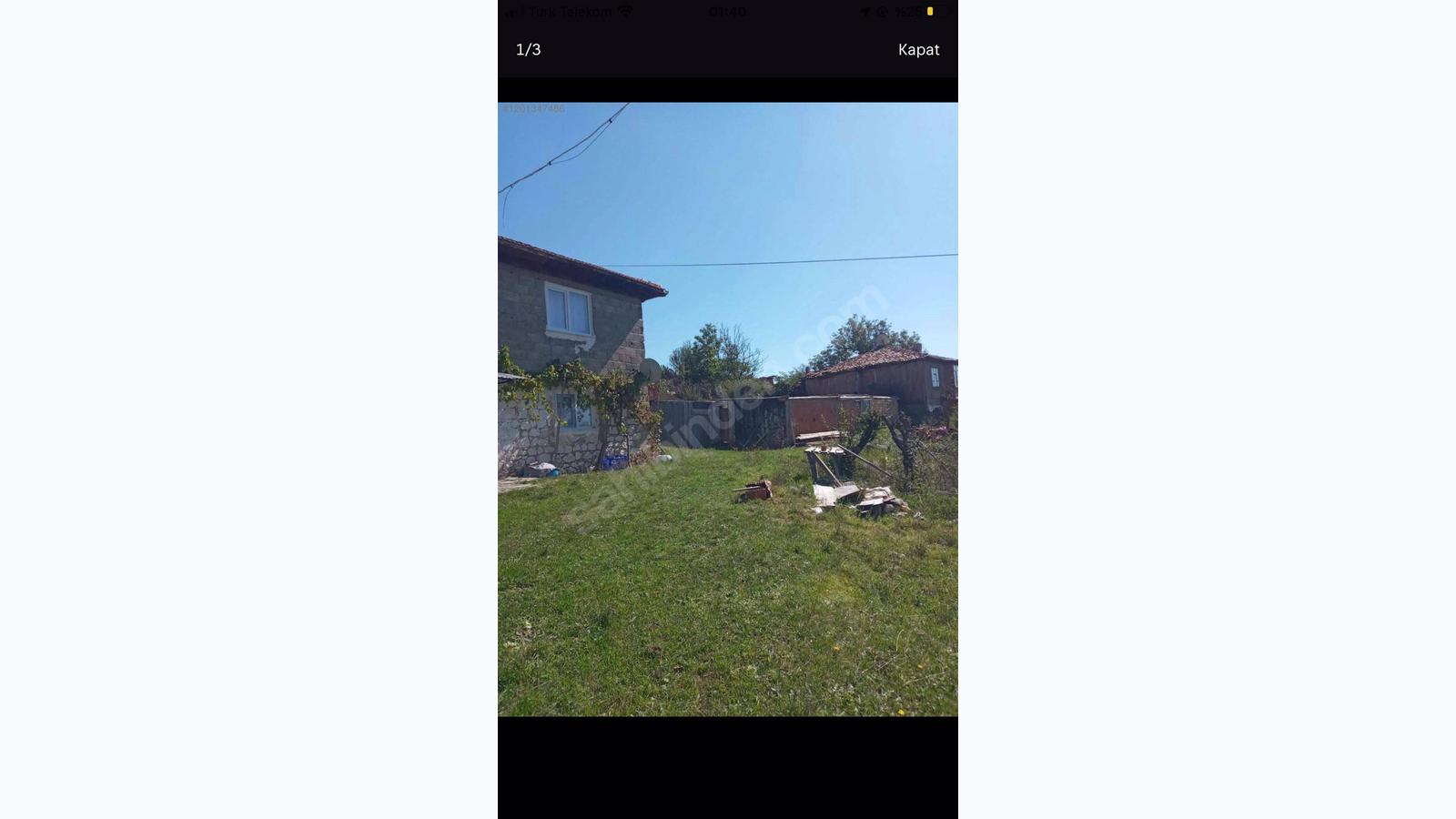The width and height of the screenshot is (1456, 819).
Task: Close the photo viewer with Kapat
Action: point(918,49)
